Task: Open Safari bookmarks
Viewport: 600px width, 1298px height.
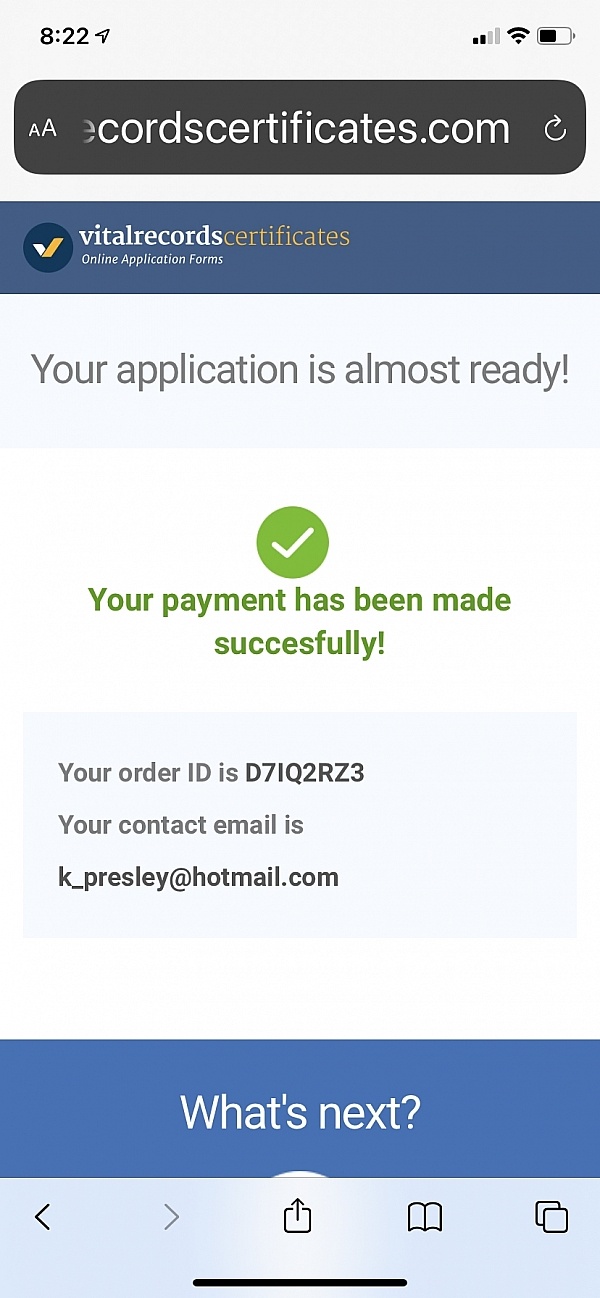Action: (425, 1216)
